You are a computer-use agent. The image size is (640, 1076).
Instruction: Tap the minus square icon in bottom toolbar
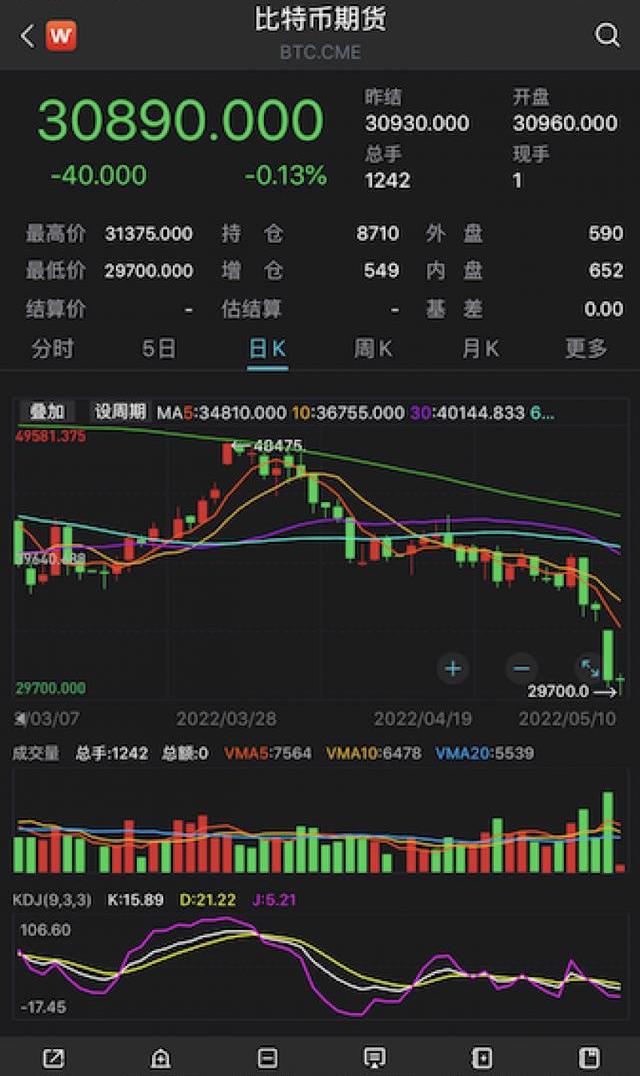pos(268,1057)
